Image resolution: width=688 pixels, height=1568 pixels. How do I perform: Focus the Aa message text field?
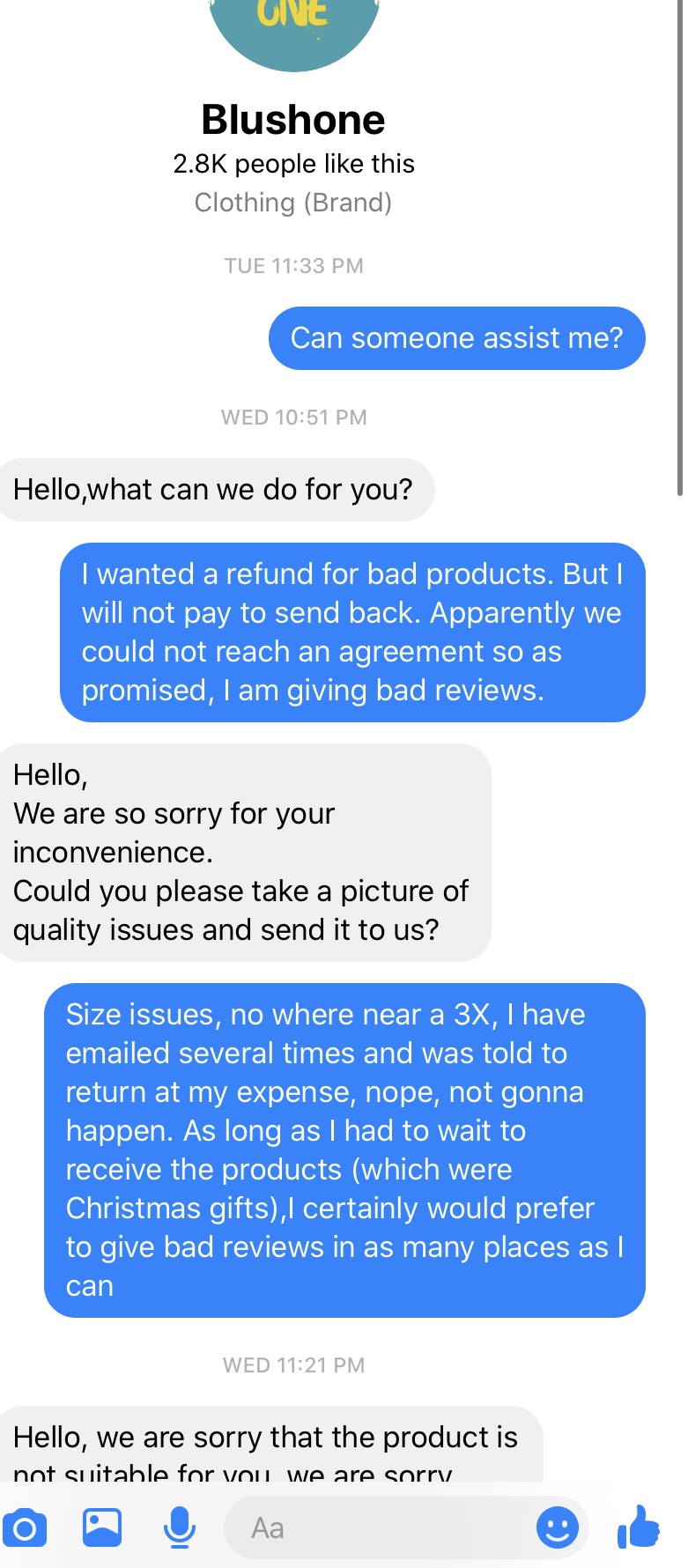(379, 1527)
